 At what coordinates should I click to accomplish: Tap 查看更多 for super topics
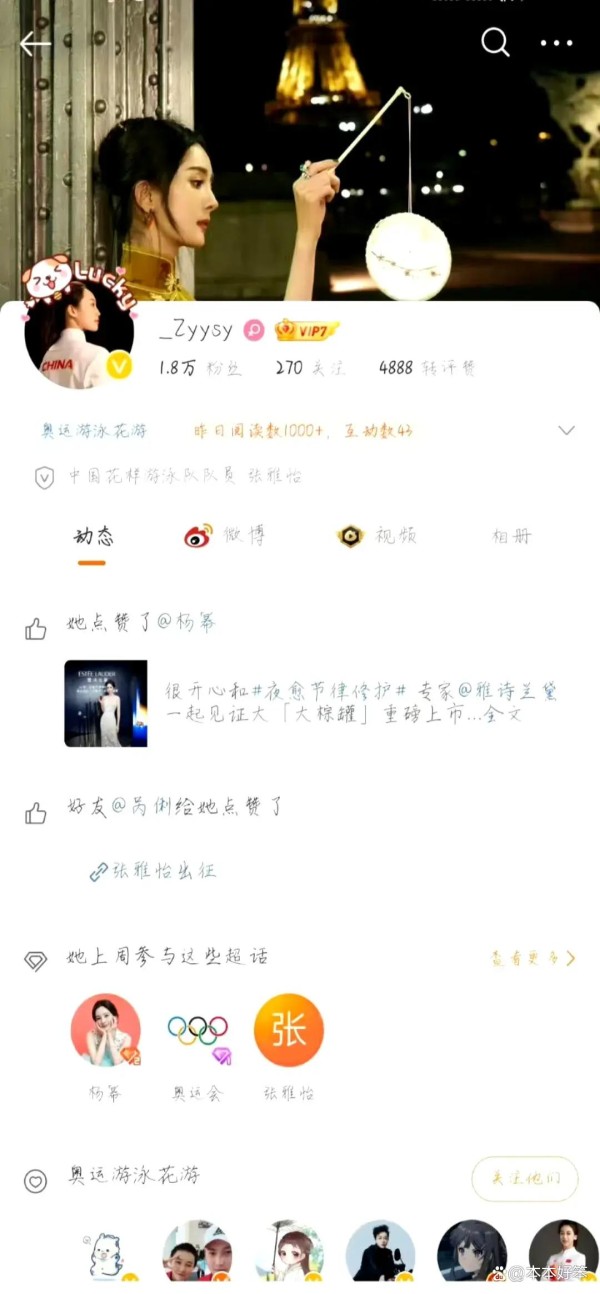[x=532, y=958]
